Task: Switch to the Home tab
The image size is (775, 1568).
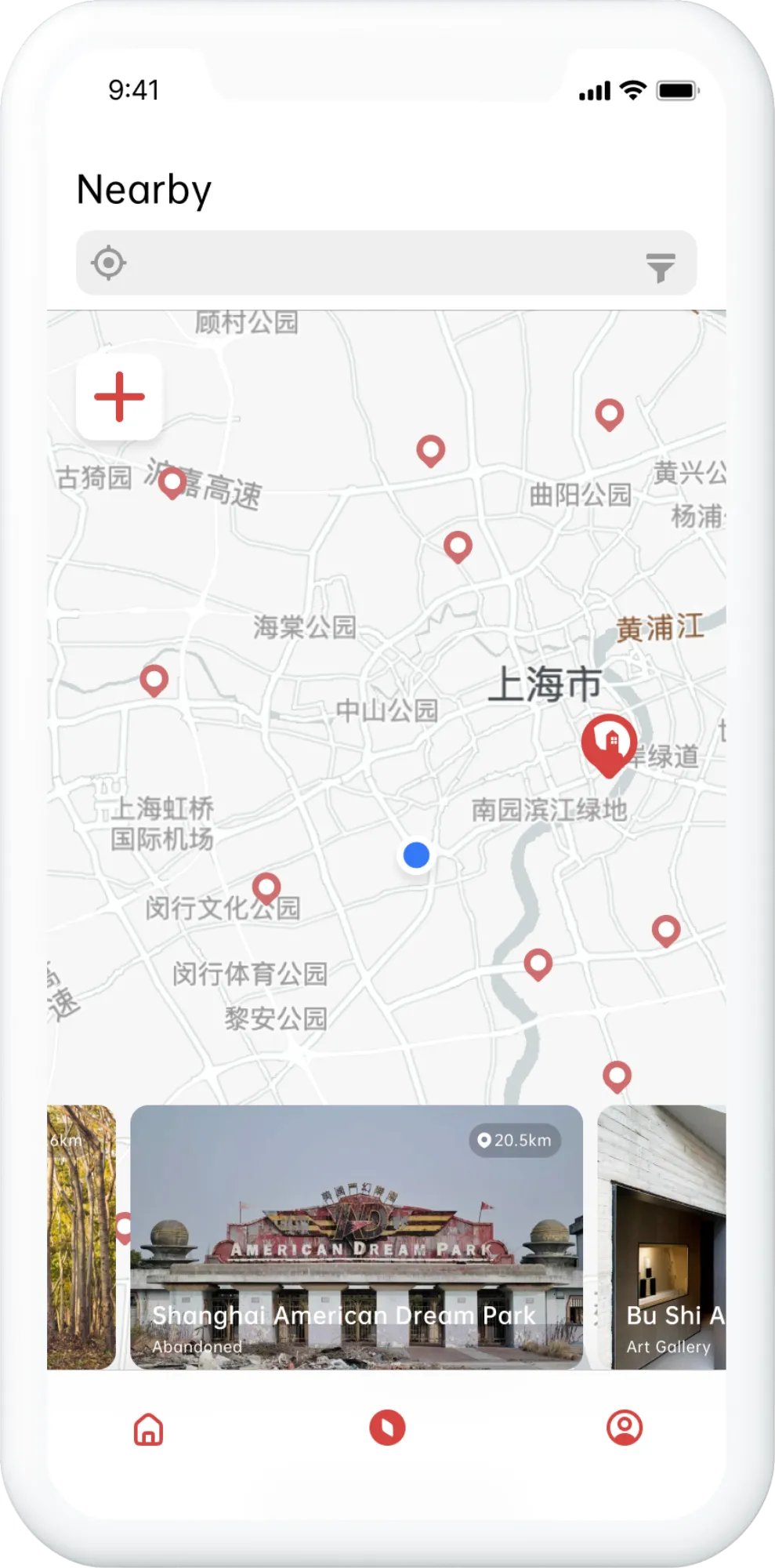Action: (x=149, y=1428)
